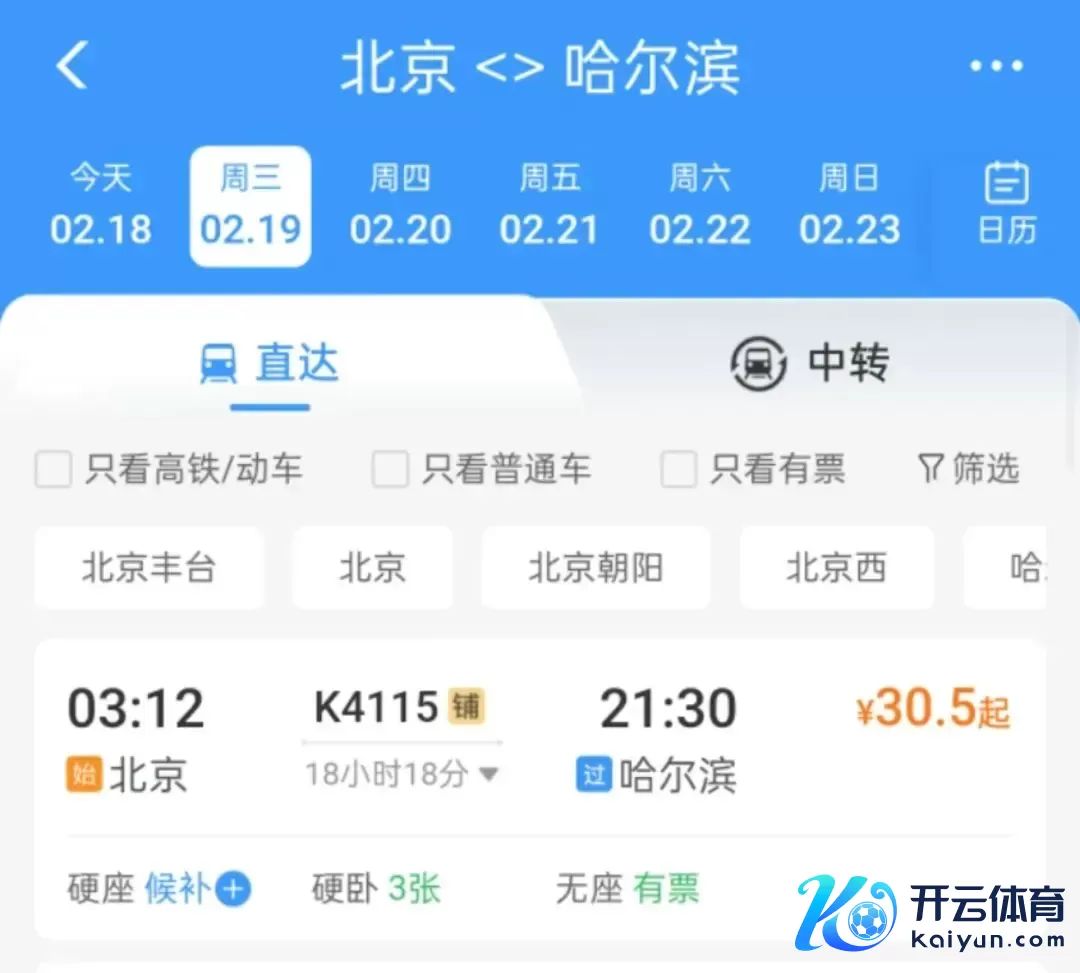
Task: Choose Friday 02.21
Action: coord(549,207)
